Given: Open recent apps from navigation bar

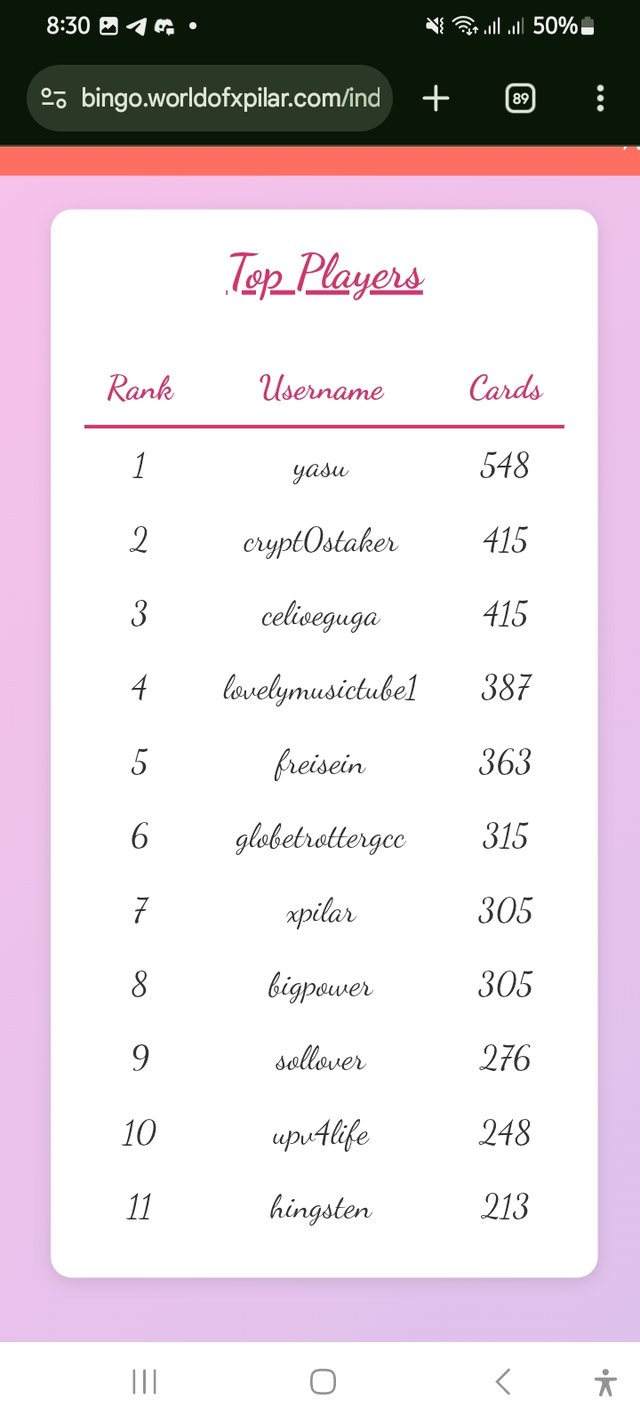Looking at the screenshot, I should [x=145, y=1382].
